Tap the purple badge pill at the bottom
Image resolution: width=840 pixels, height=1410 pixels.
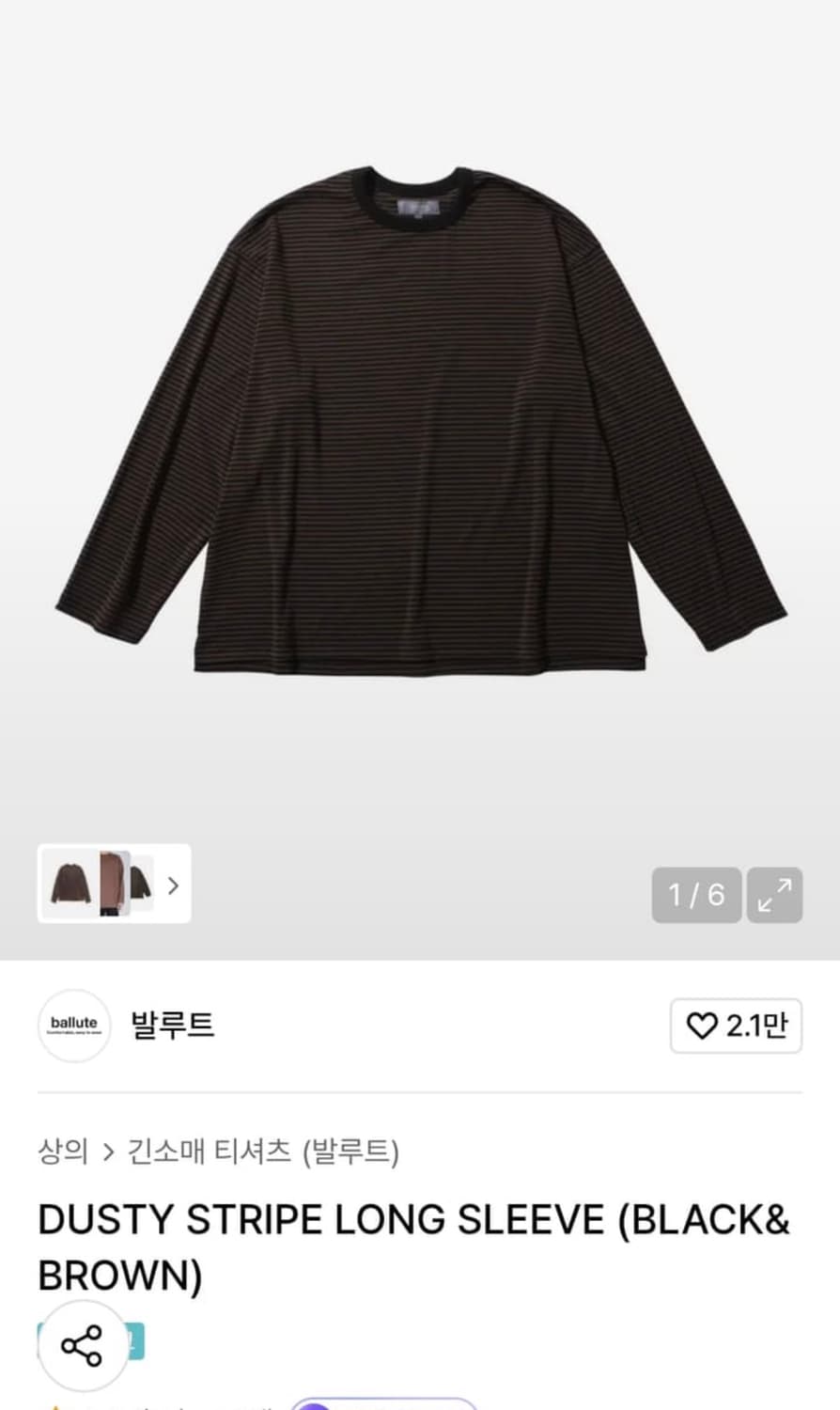(x=385, y=1405)
